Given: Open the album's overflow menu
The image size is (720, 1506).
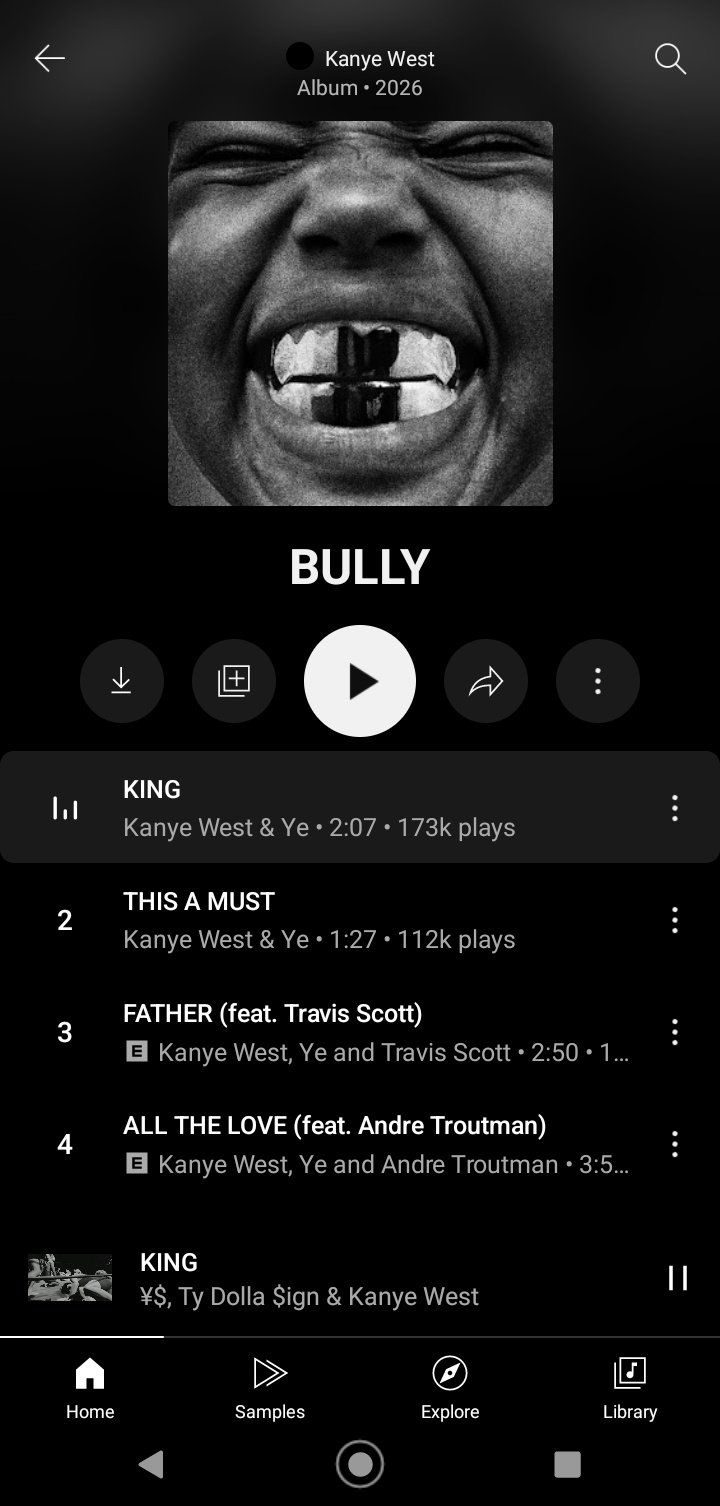Looking at the screenshot, I should point(598,681).
